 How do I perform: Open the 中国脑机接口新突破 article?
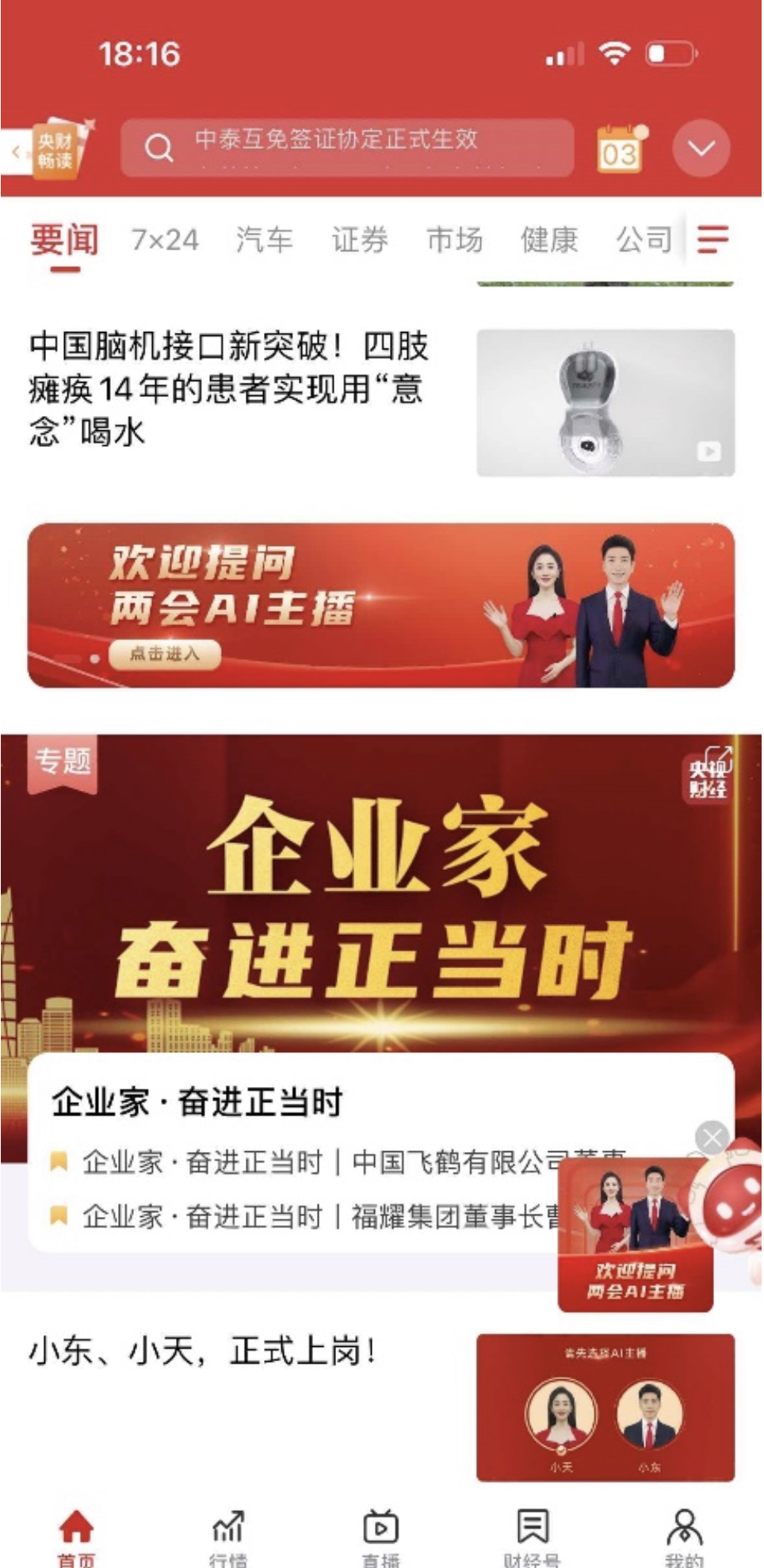point(228,389)
